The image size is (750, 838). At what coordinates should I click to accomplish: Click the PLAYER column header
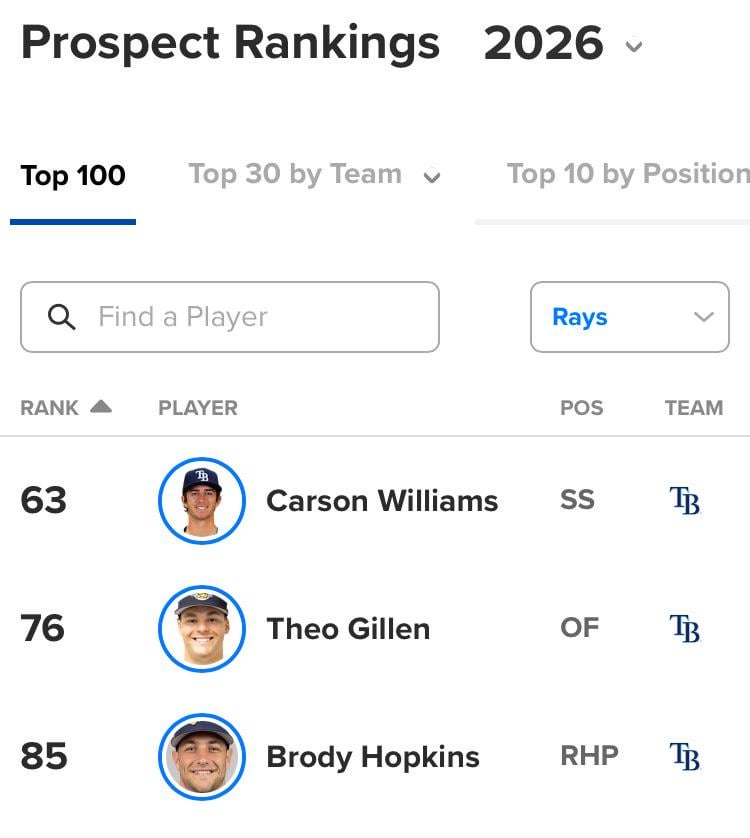click(197, 407)
